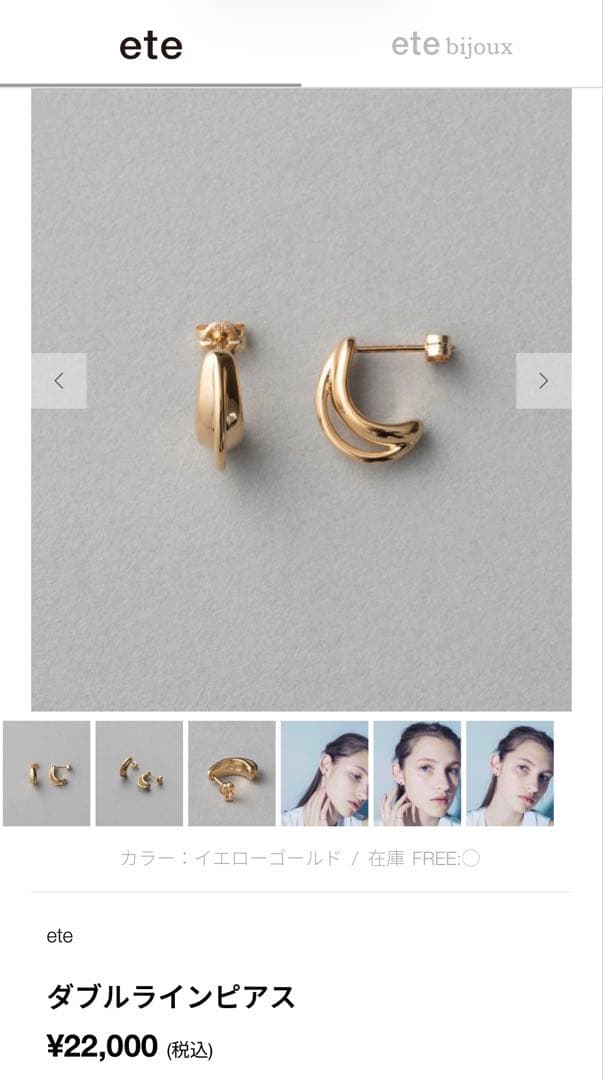
Task: Switch to the ete tab
Action: [150, 46]
